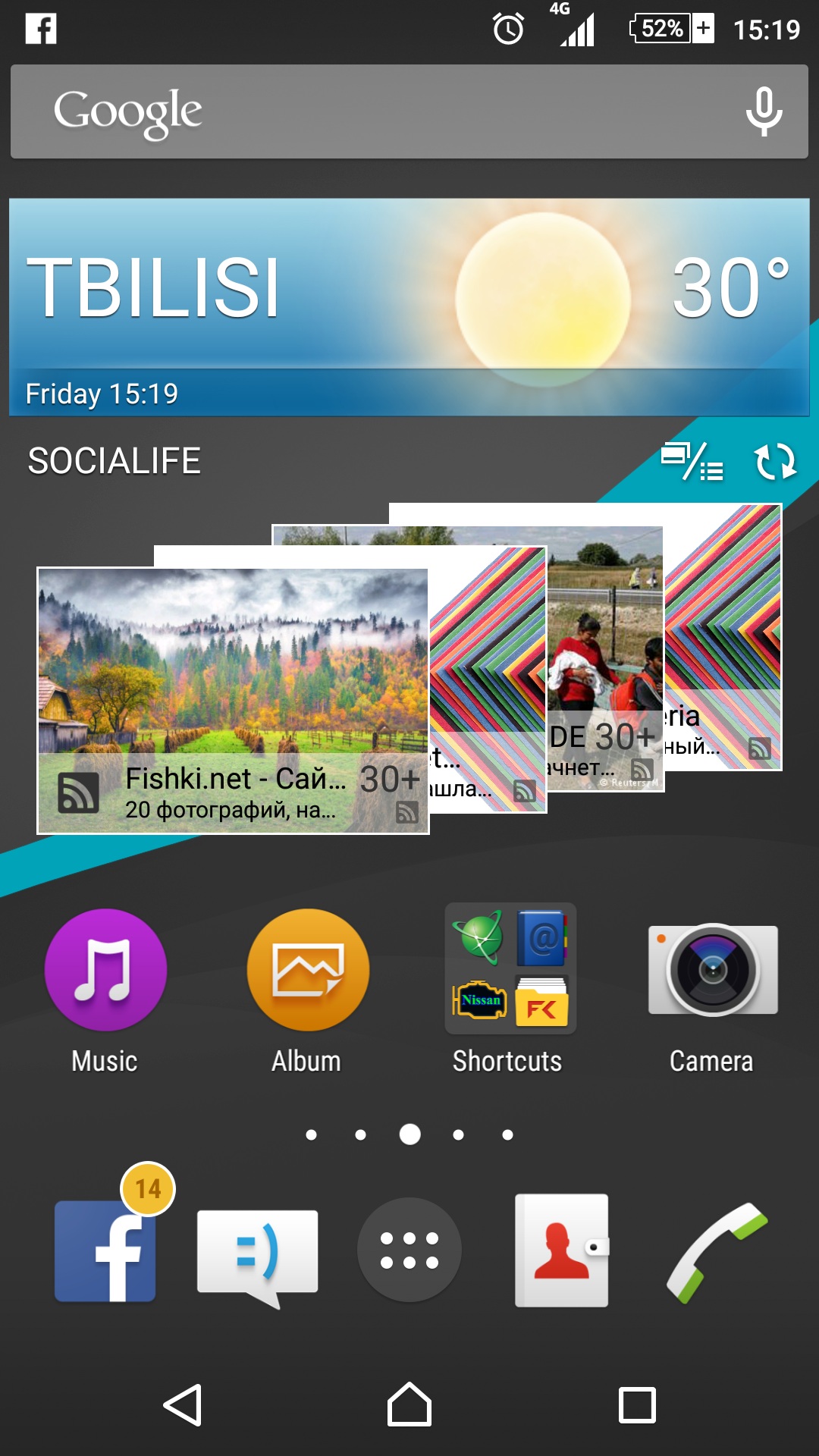Refresh the Socialife feed
Image resolution: width=819 pixels, height=1456 pixels.
(x=775, y=461)
